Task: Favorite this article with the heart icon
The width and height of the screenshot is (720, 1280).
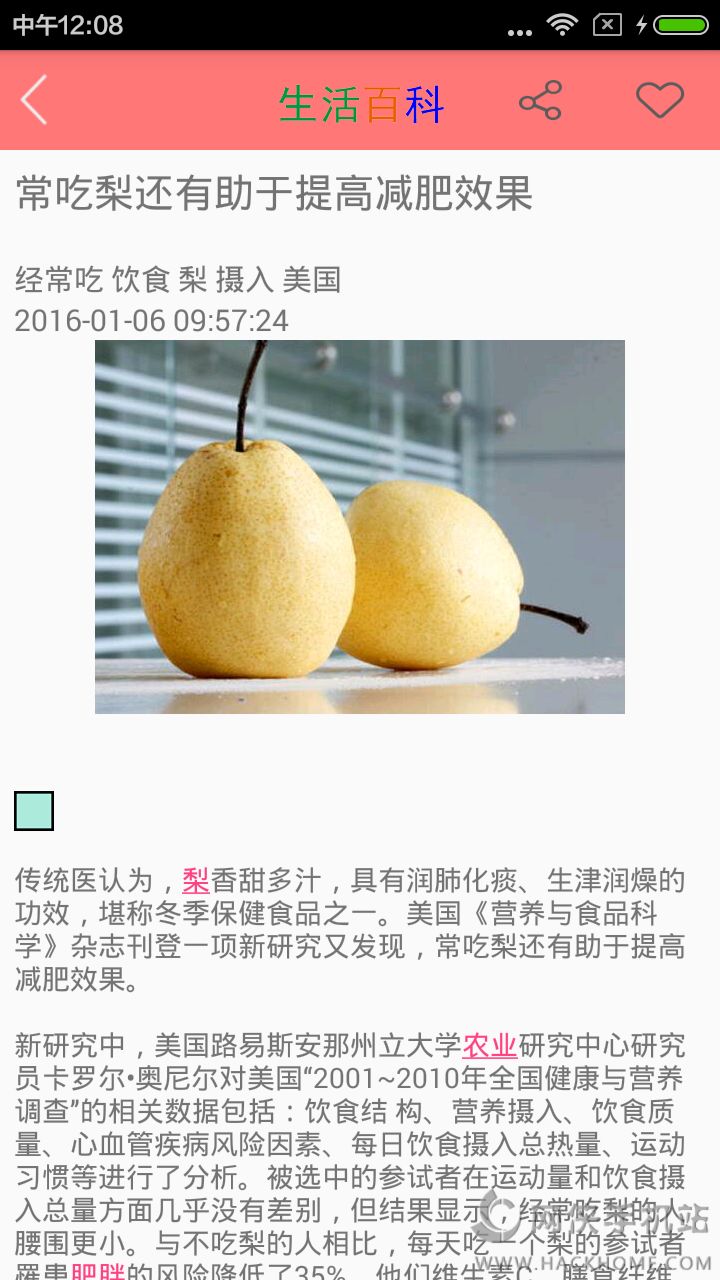Action: click(x=660, y=100)
